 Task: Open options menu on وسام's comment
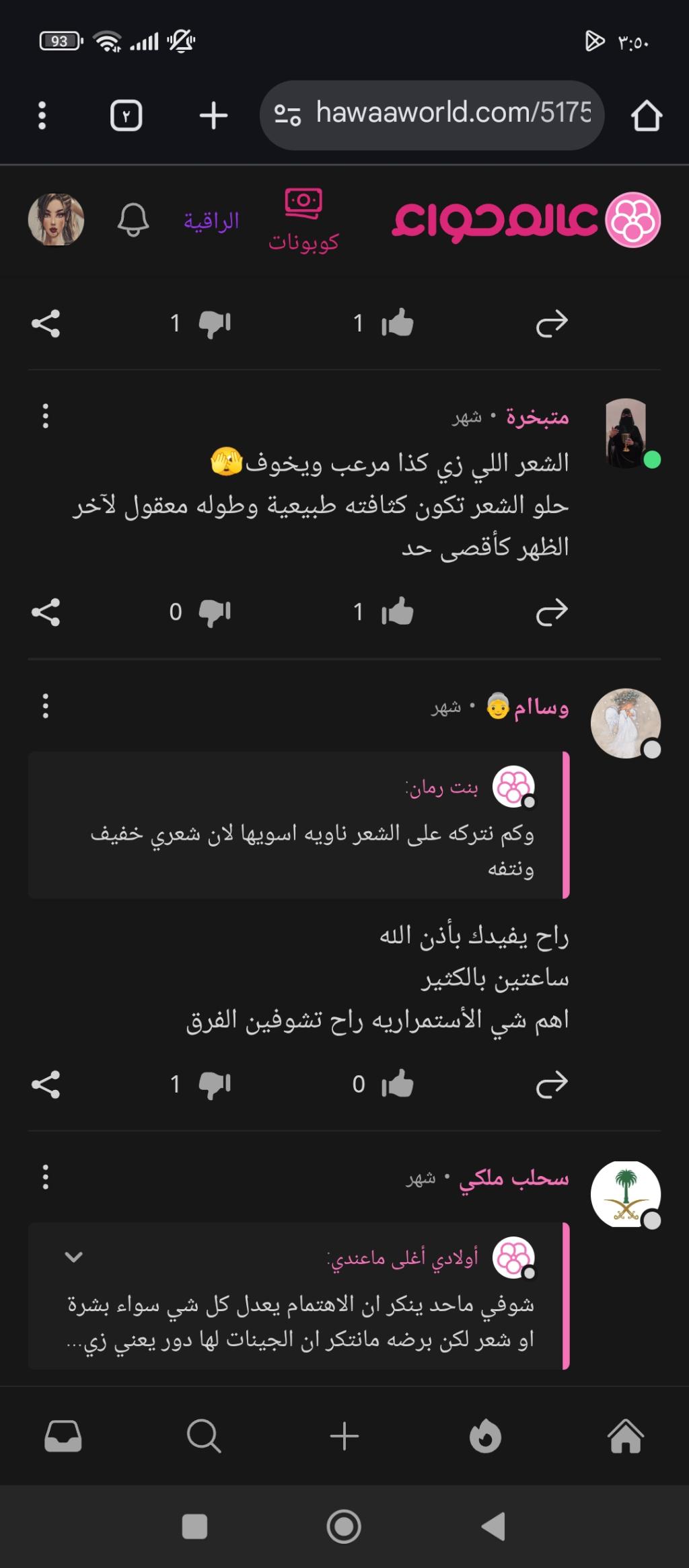pos(46,706)
